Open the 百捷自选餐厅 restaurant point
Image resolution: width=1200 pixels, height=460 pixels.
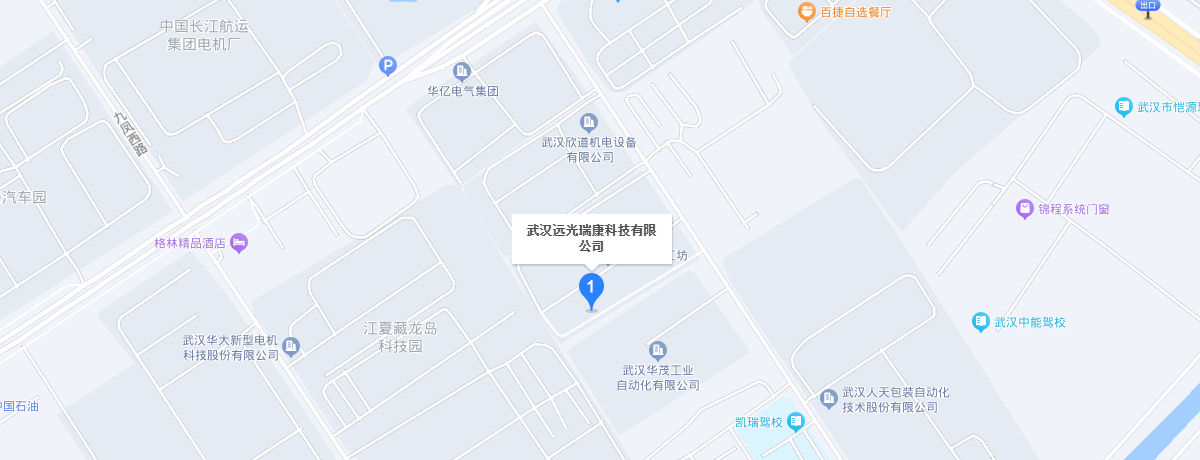[x=806, y=12]
